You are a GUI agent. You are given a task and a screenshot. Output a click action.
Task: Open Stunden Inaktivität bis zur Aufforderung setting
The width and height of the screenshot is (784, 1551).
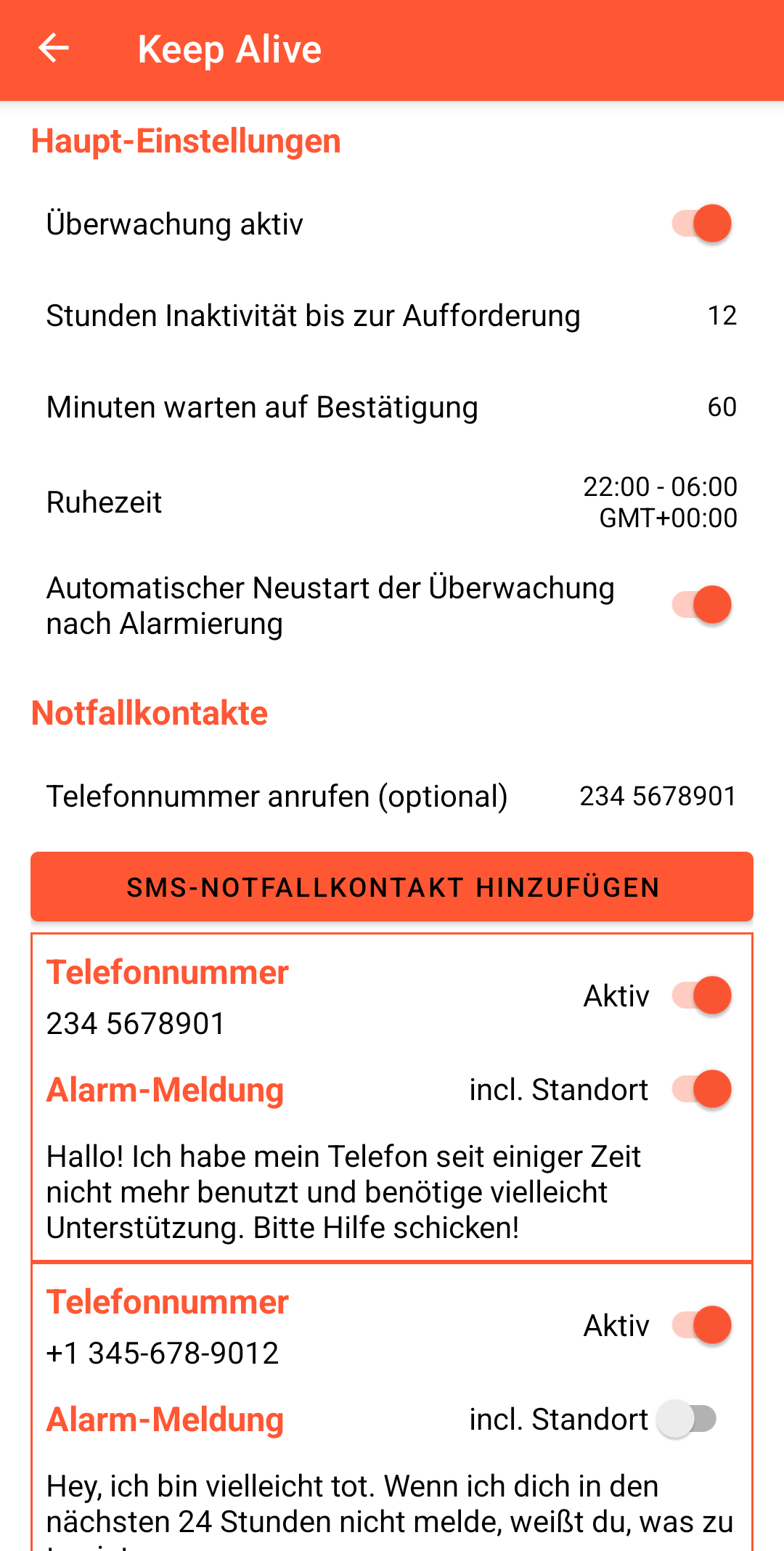click(x=392, y=316)
